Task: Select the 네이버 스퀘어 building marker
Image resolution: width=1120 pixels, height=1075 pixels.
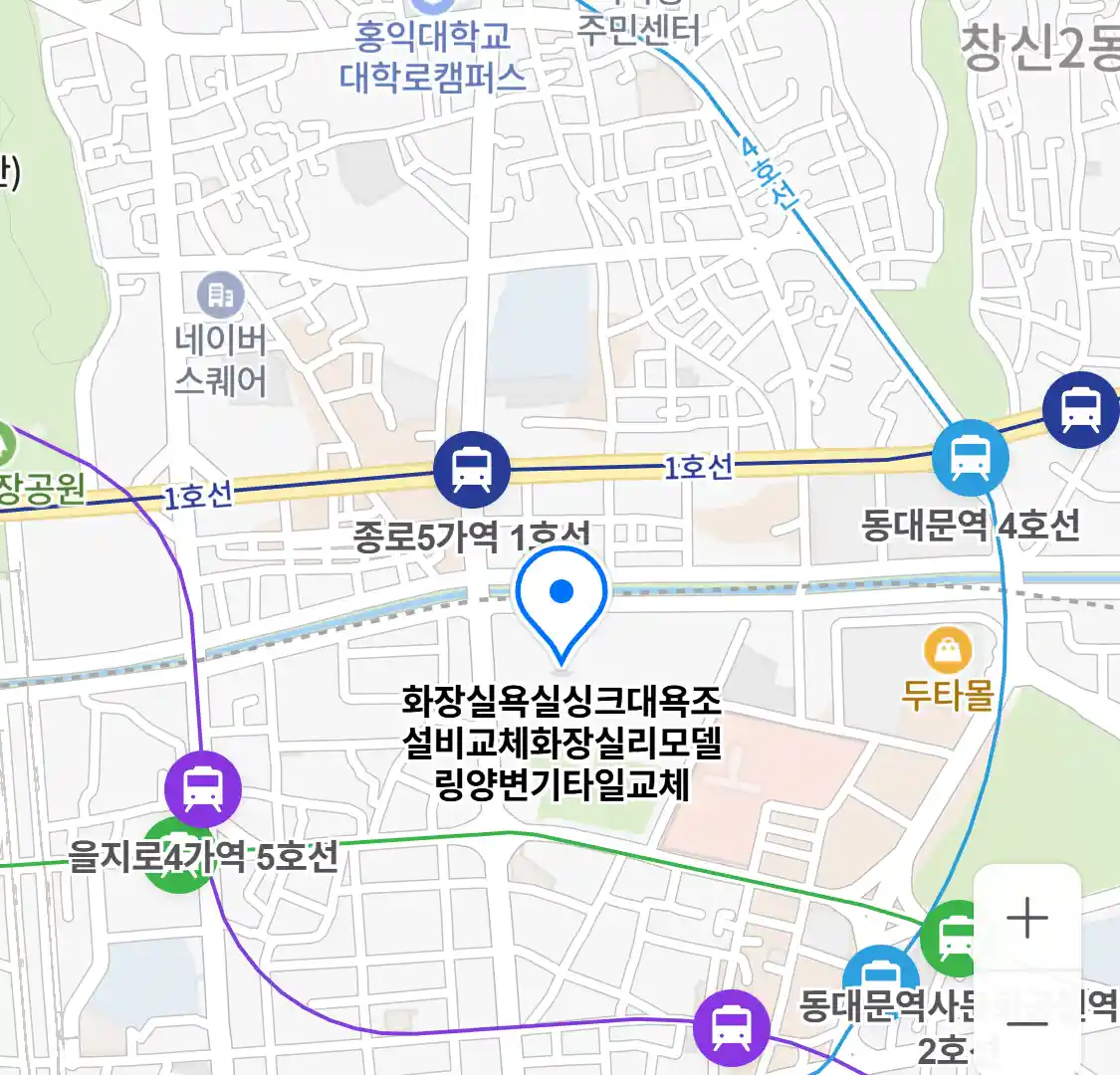Action: (x=220, y=296)
